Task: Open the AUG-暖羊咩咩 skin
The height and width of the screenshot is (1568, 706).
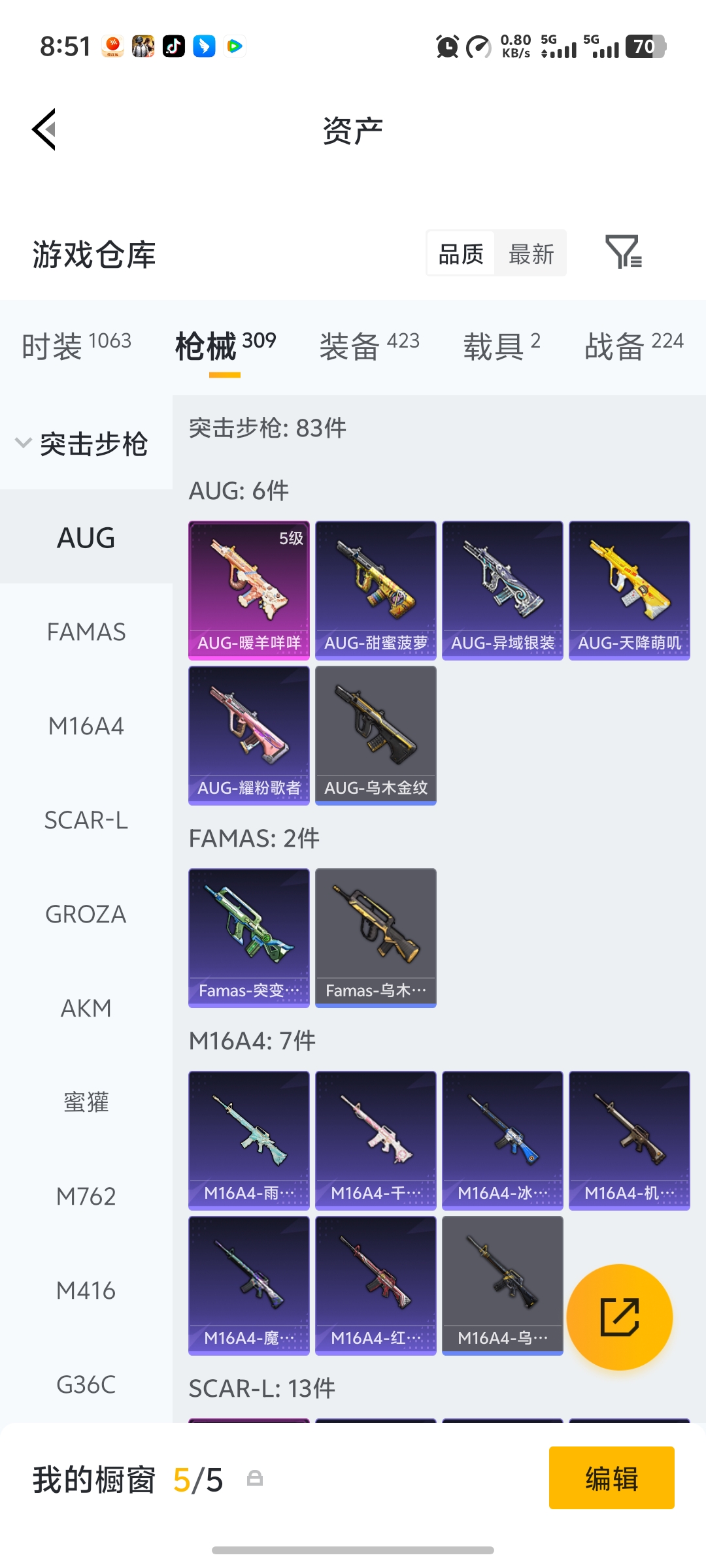Action: [249, 590]
